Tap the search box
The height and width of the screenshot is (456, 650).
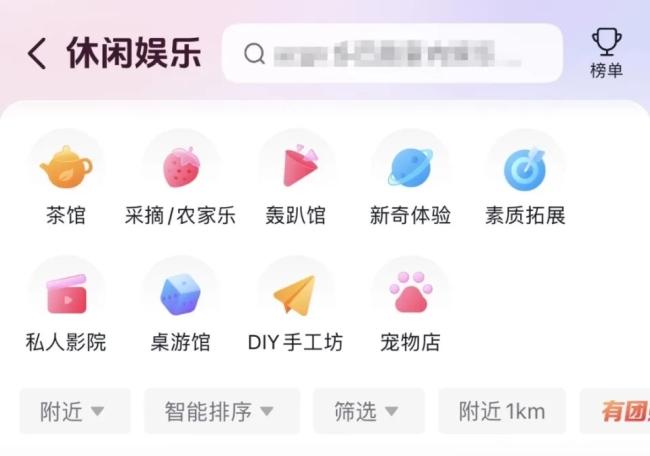coord(392,53)
